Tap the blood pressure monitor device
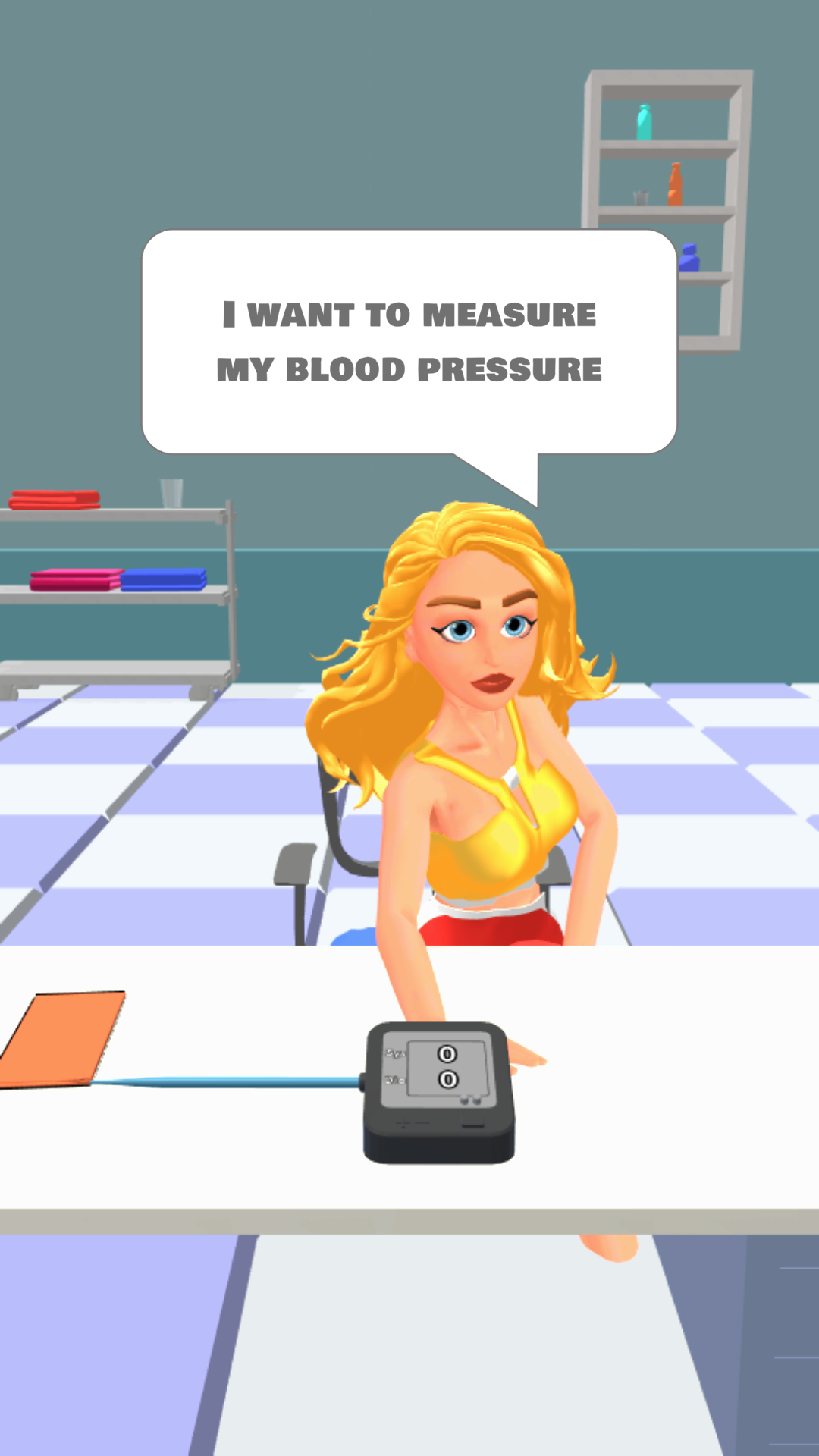Viewport: 819px width, 1456px height. (x=439, y=1092)
